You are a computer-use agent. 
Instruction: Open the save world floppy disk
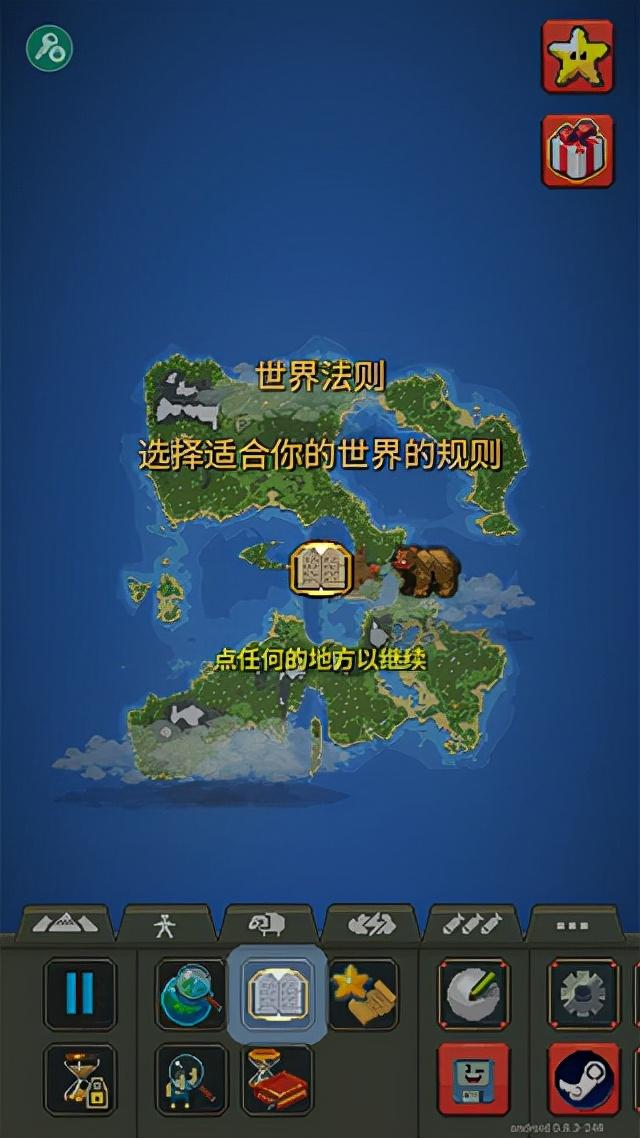tap(474, 1080)
